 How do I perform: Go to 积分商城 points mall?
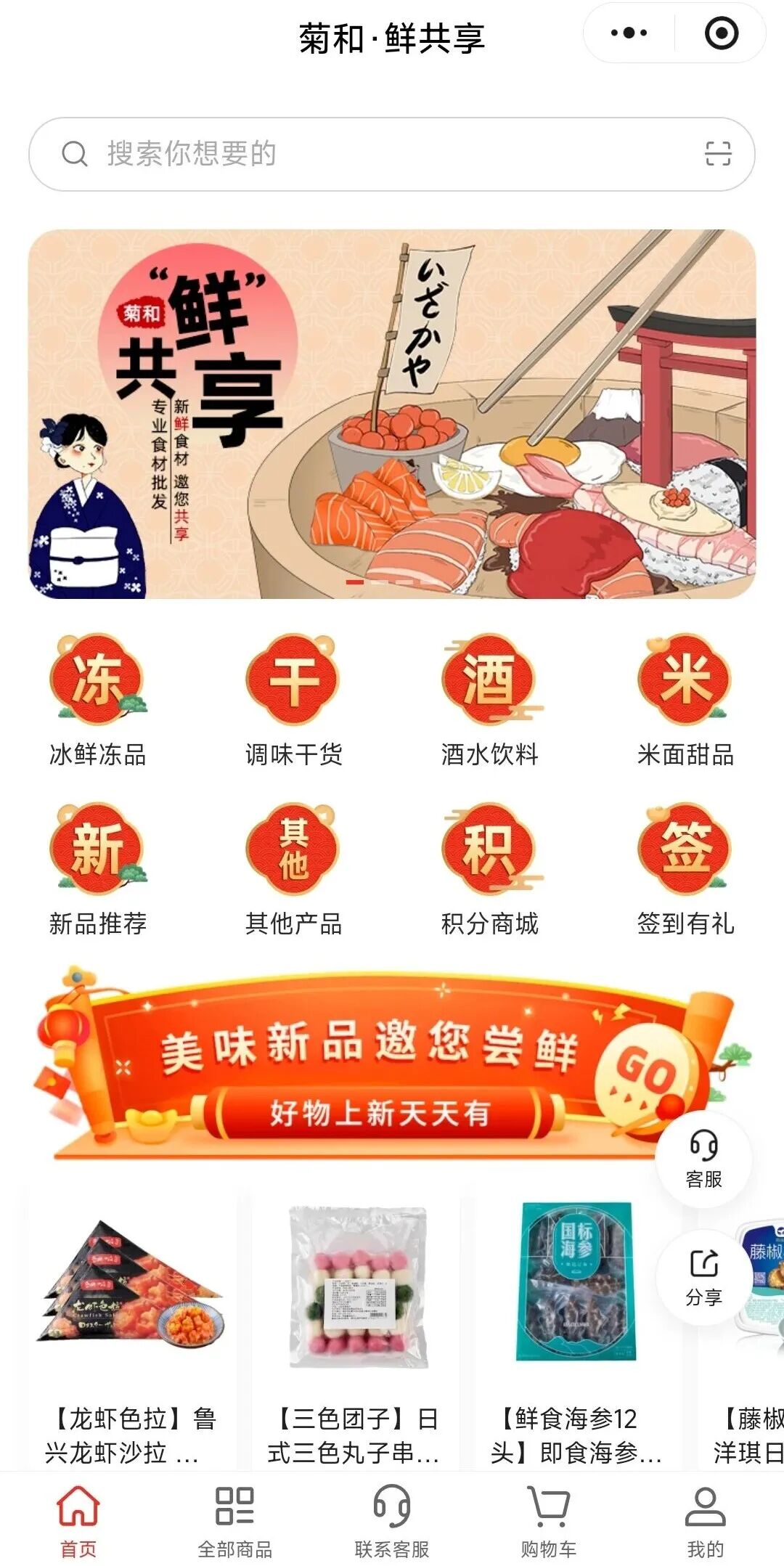coord(490,869)
